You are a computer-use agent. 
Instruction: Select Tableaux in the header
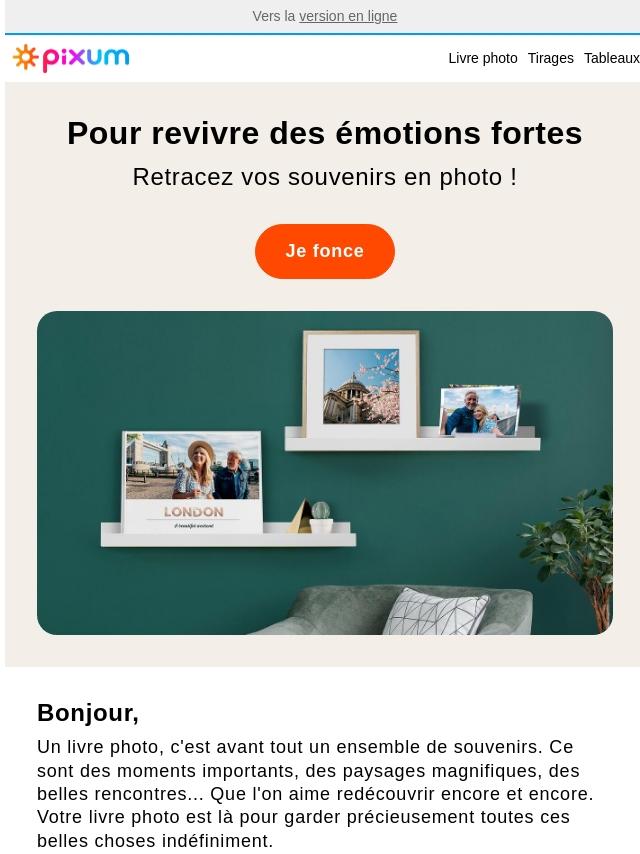(611, 58)
